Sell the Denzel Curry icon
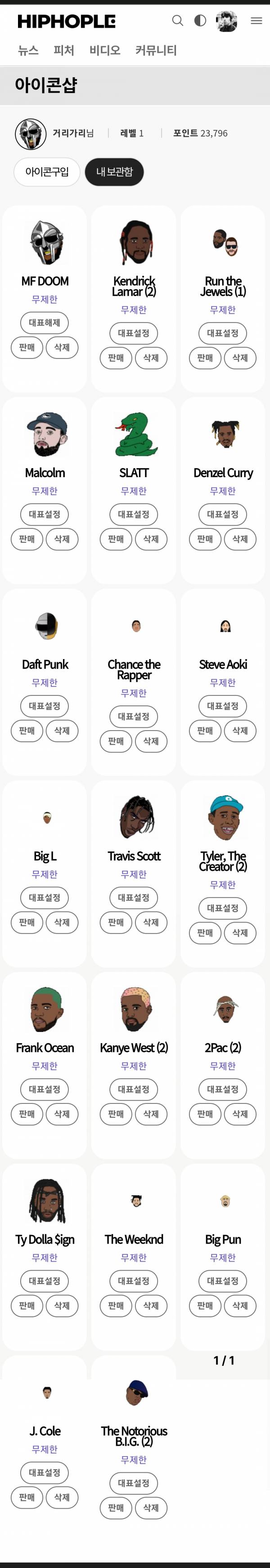This screenshot has height=1568, width=270. tap(205, 539)
